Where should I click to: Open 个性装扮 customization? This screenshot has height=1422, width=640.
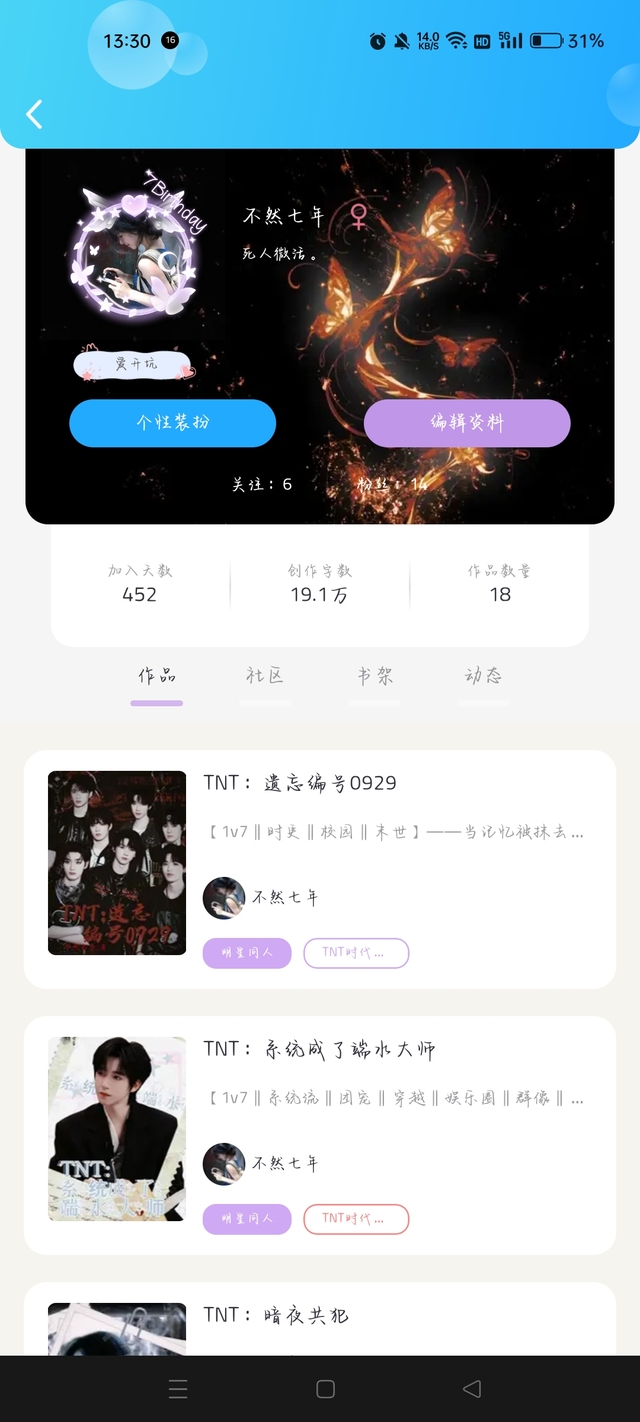point(172,423)
